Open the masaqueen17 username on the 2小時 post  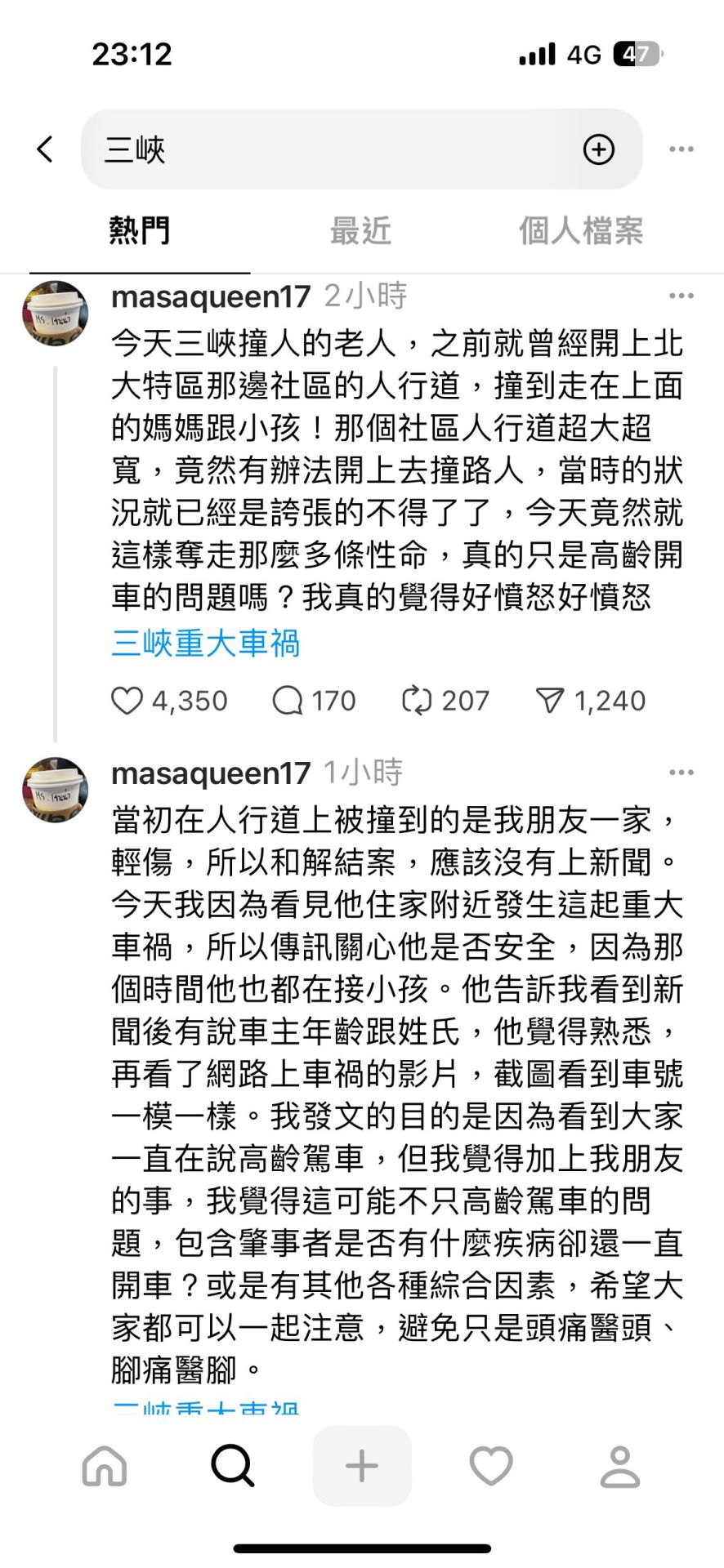click(x=211, y=296)
